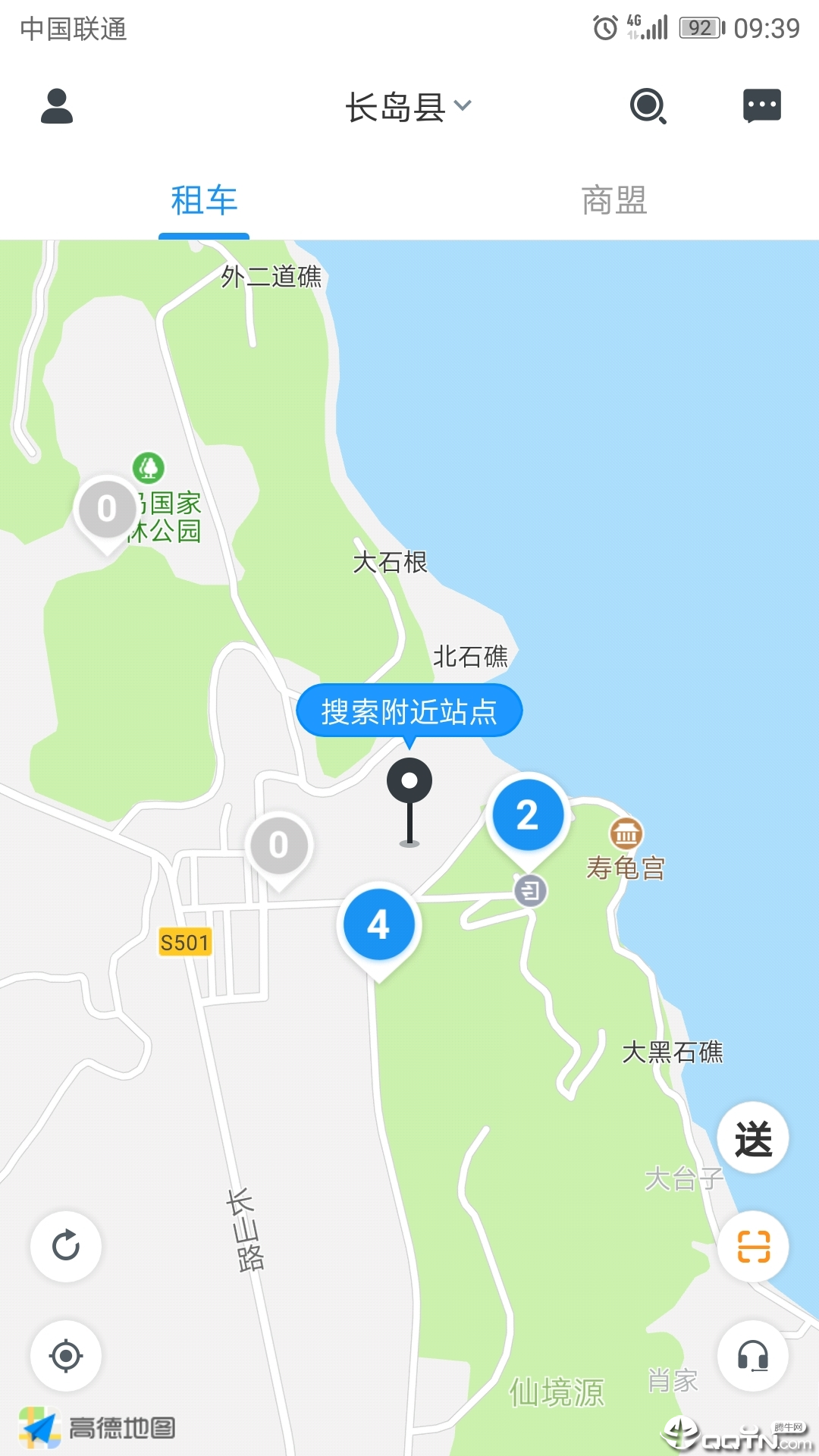Viewport: 819px width, 1456px height.
Task: Tap the gray transfer station icon below marker 2
Action: (531, 892)
